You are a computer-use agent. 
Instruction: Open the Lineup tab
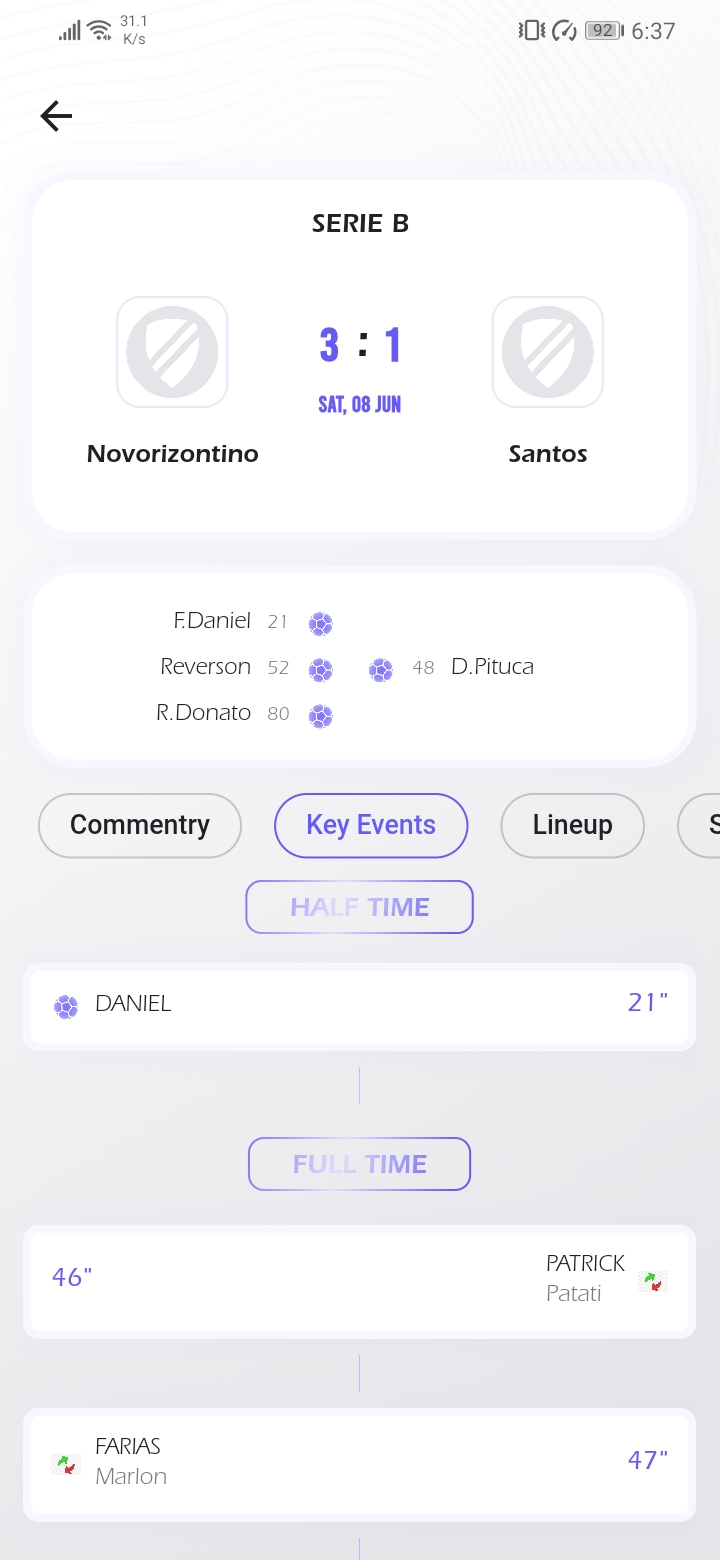[572, 825]
